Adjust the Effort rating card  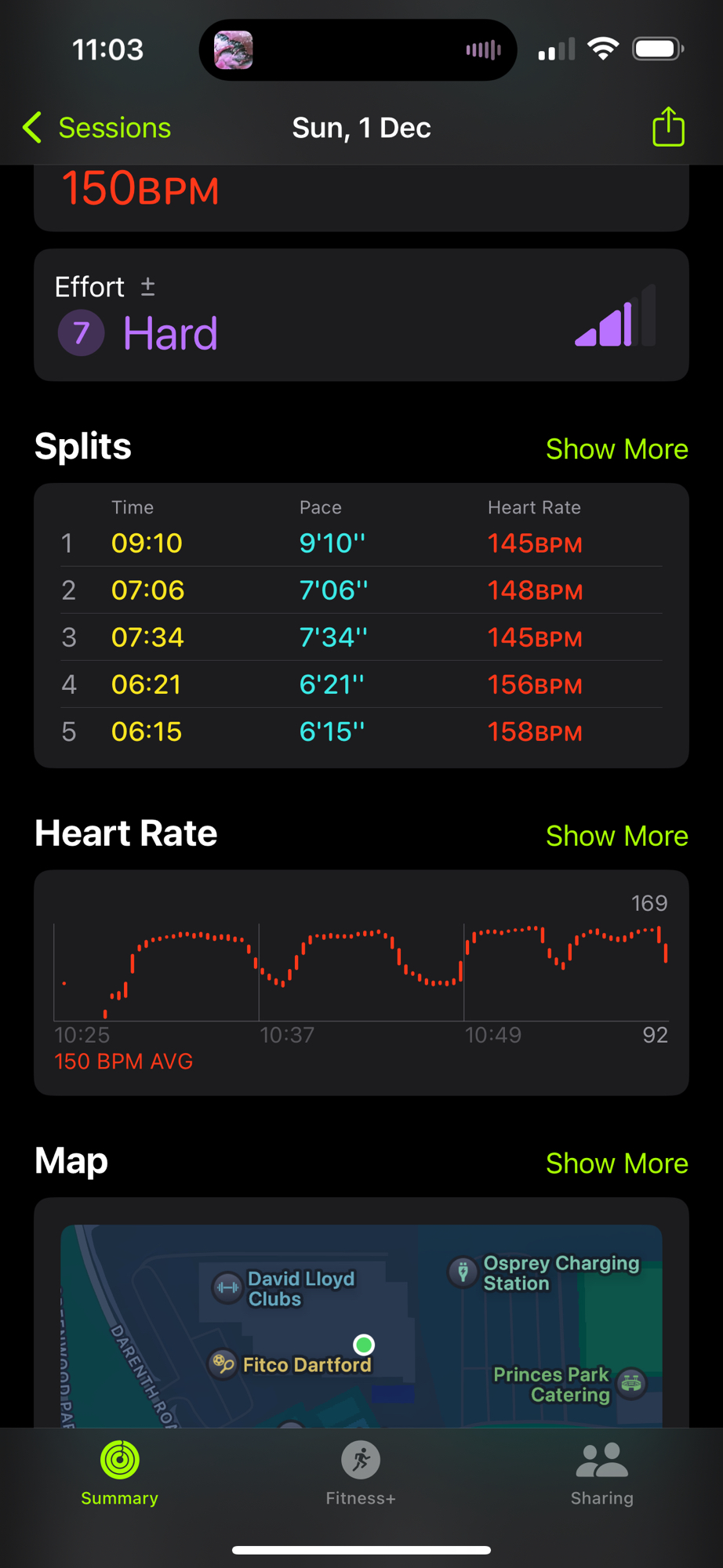(361, 315)
